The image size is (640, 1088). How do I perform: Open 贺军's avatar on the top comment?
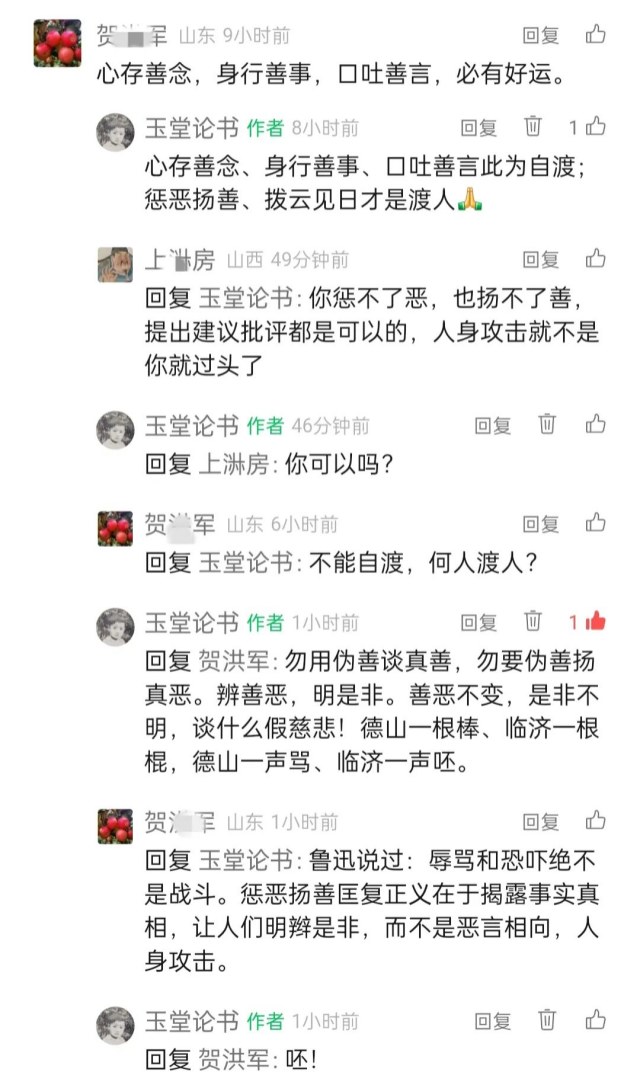pyautogui.click(x=57, y=43)
